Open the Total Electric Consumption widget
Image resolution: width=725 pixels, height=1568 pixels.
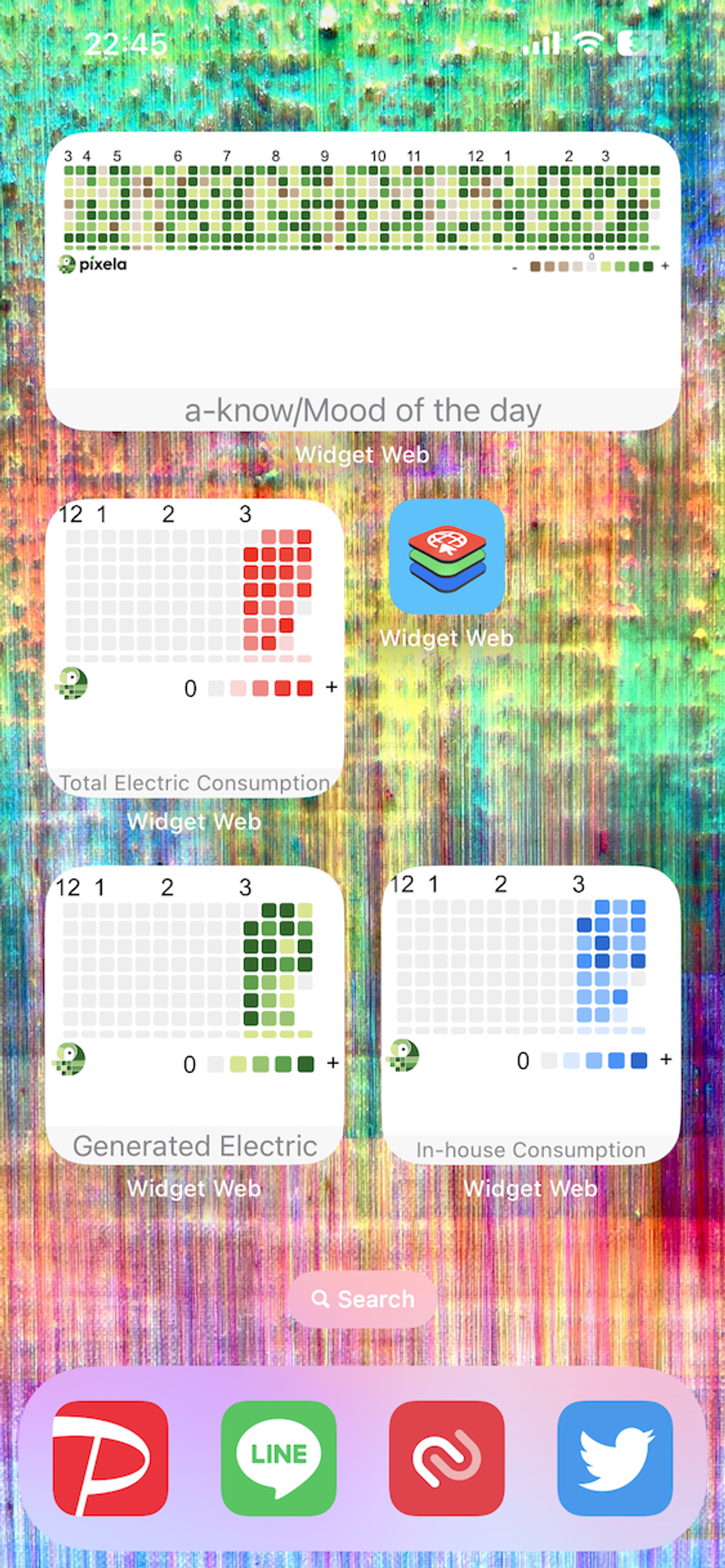click(195, 649)
